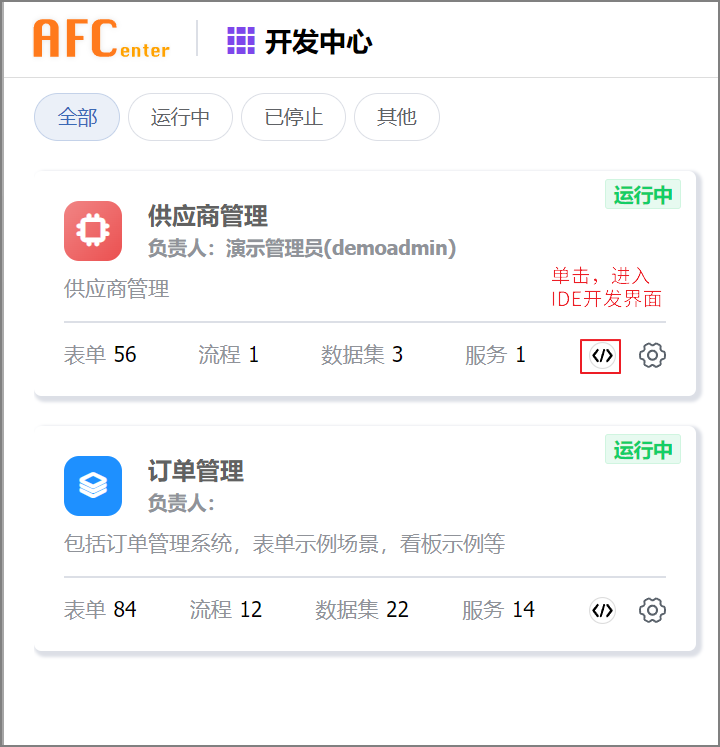
Task: Filter by 其他 category
Action: point(396,117)
